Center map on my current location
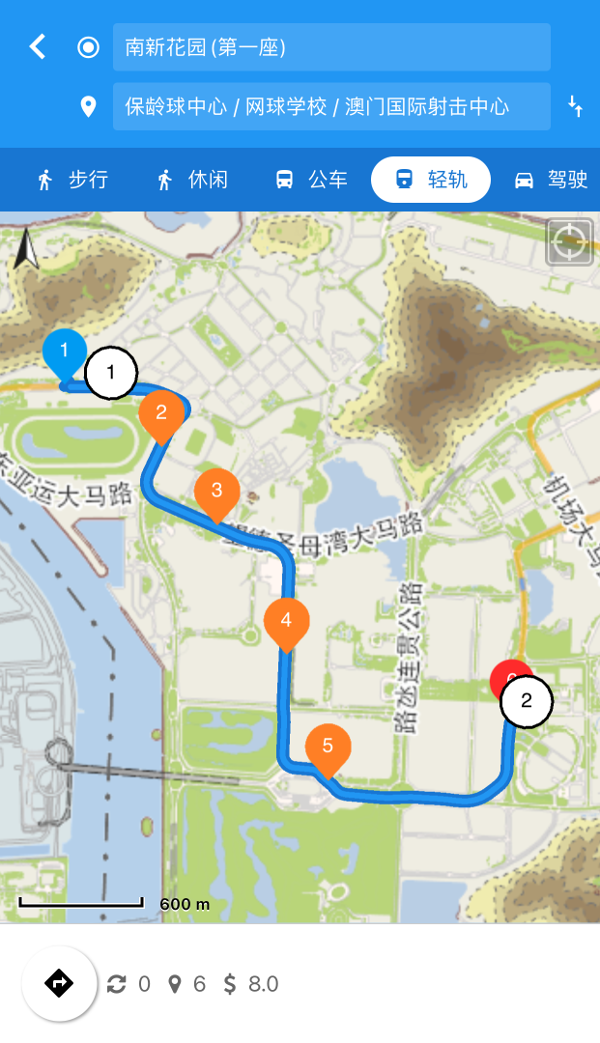 569,242
